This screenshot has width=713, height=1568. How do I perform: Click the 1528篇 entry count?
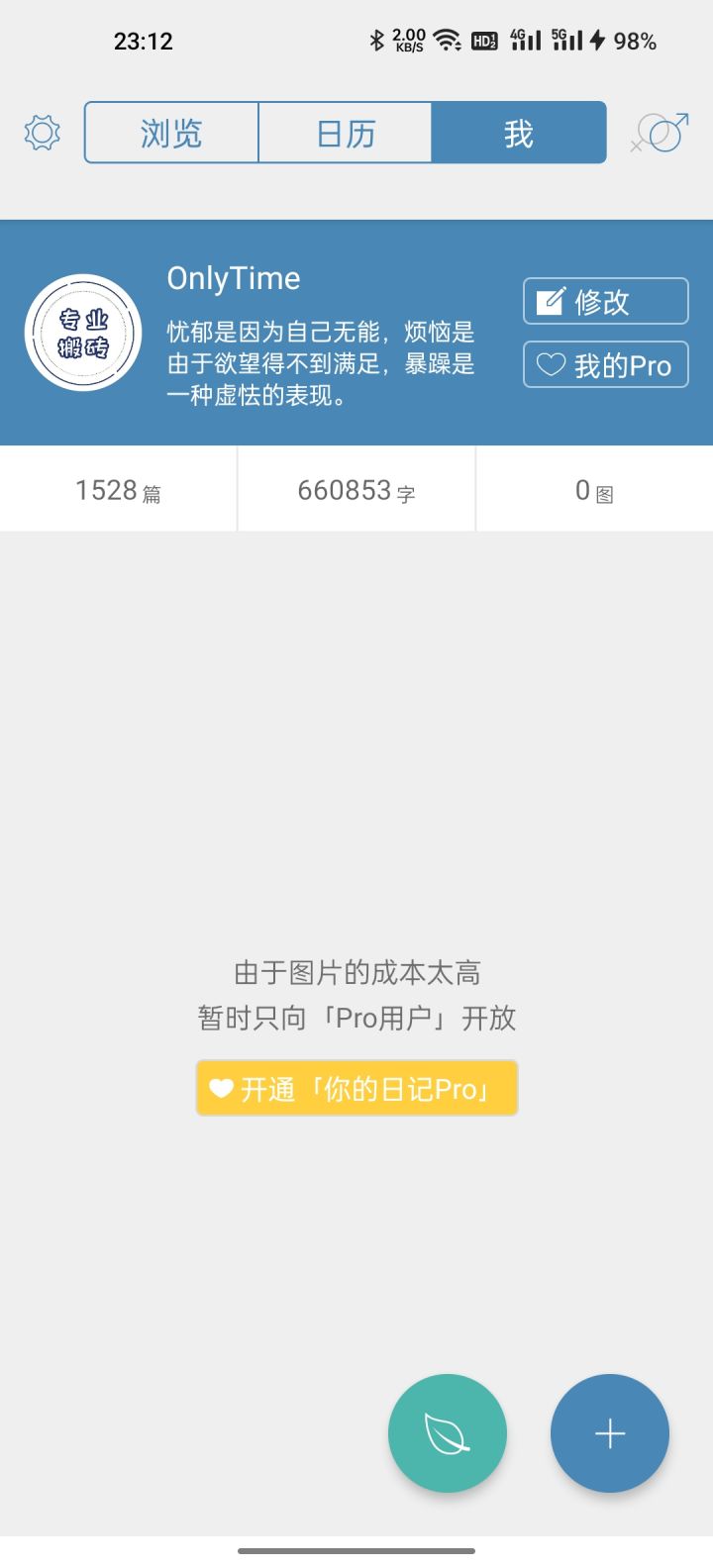pyautogui.click(x=117, y=488)
